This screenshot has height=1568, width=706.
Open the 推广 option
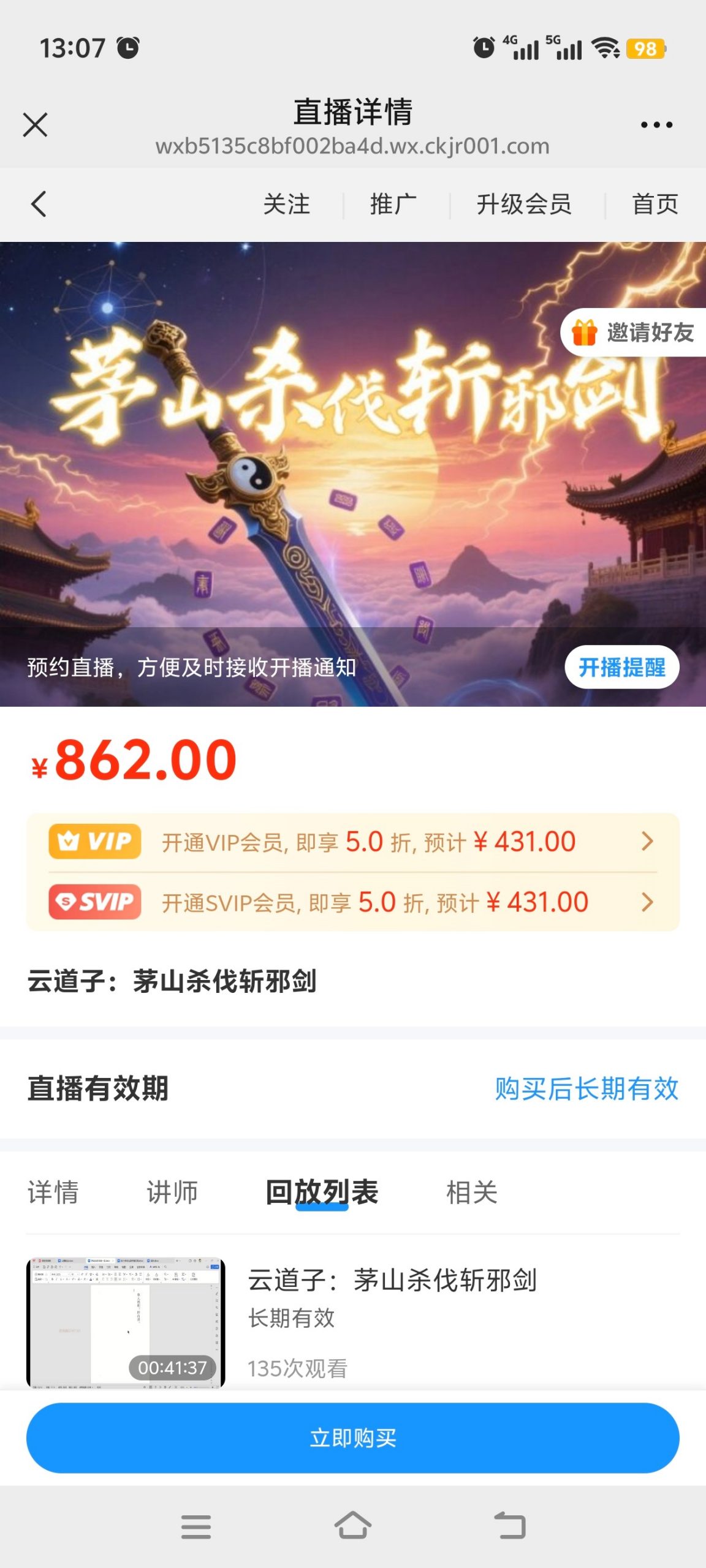(393, 204)
